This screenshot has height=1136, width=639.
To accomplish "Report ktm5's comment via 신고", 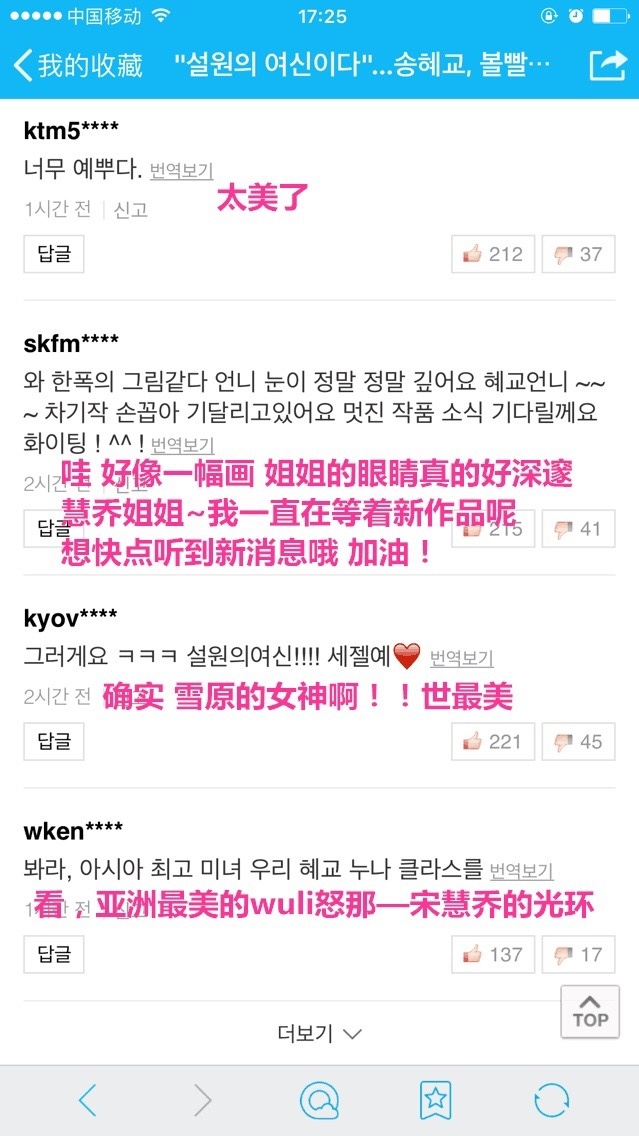I will click(x=130, y=209).
